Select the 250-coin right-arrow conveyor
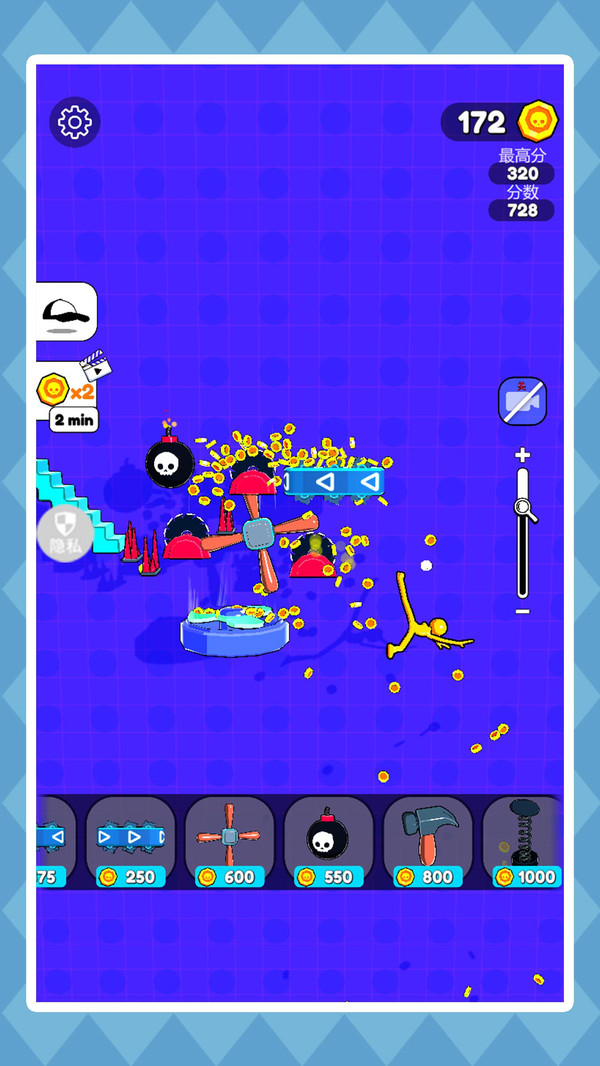The width and height of the screenshot is (600, 1066). click(131, 840)
